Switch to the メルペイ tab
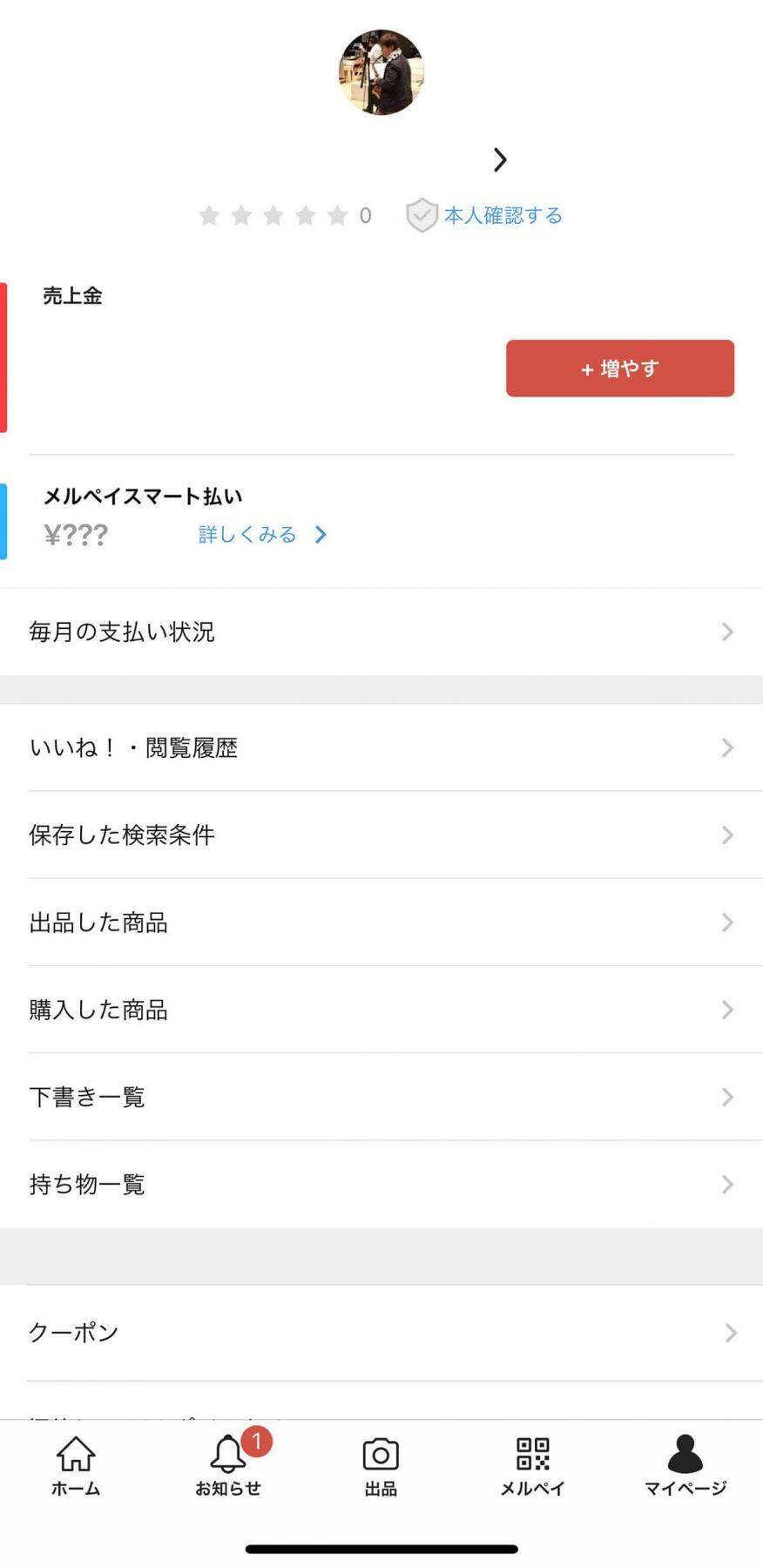This screenshot has height=1568, width=763. click(533, 1465)
